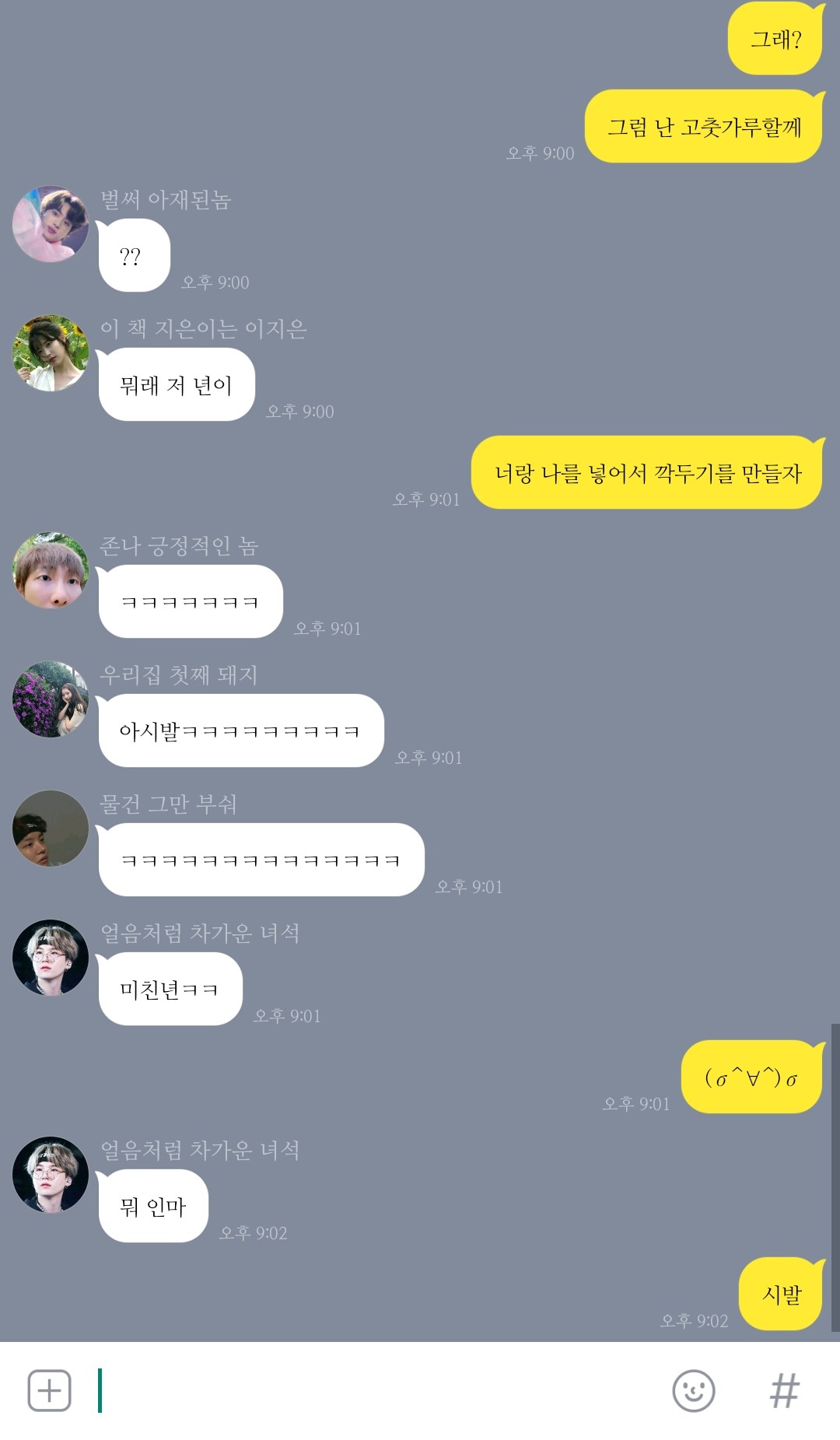Open the plus attachment menu
The width and height of the screenshot is (840, 1440).
pyautogui.click(x=49, y=1390)
